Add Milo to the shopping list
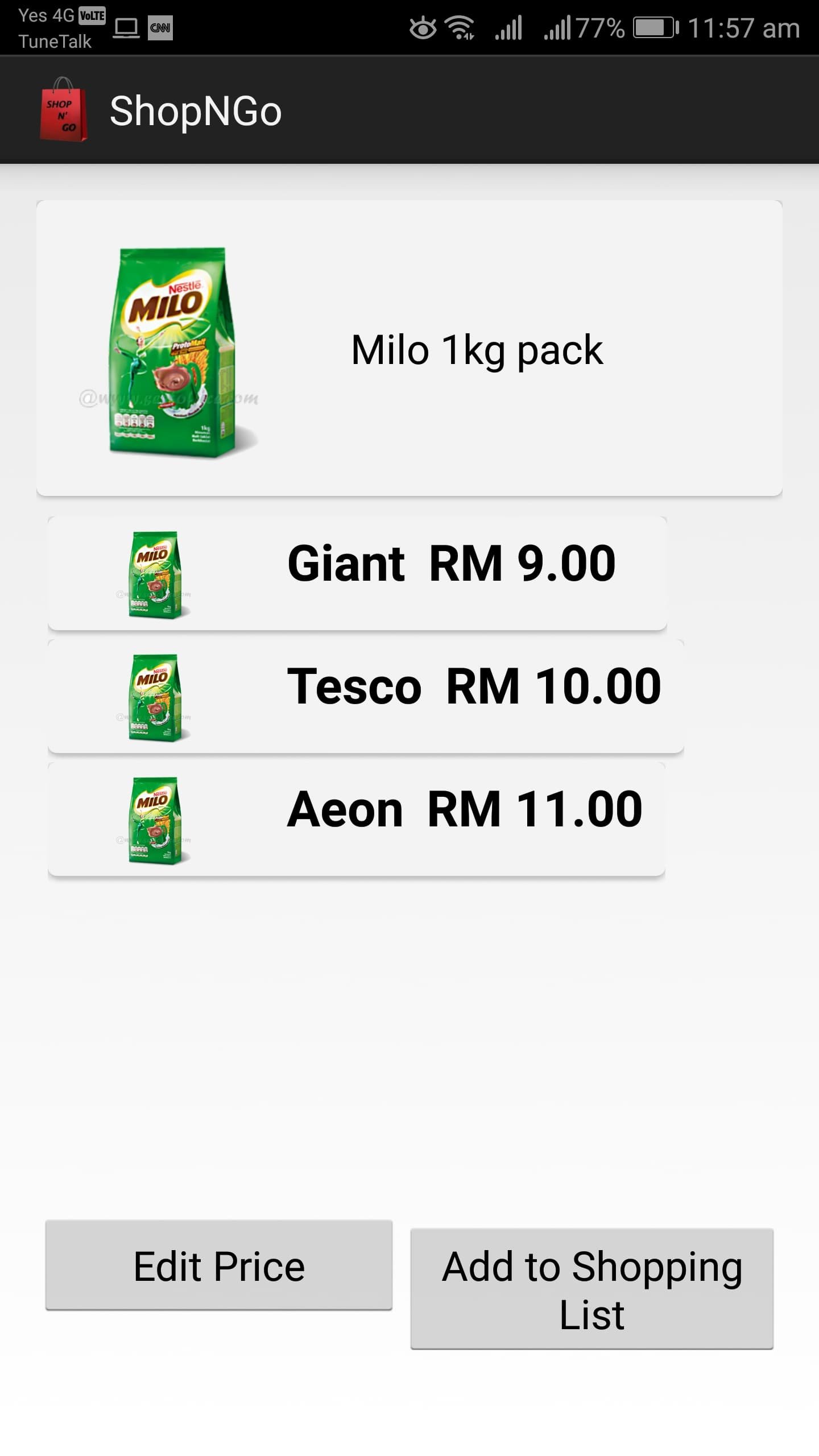 click(x=591, y=1289)
